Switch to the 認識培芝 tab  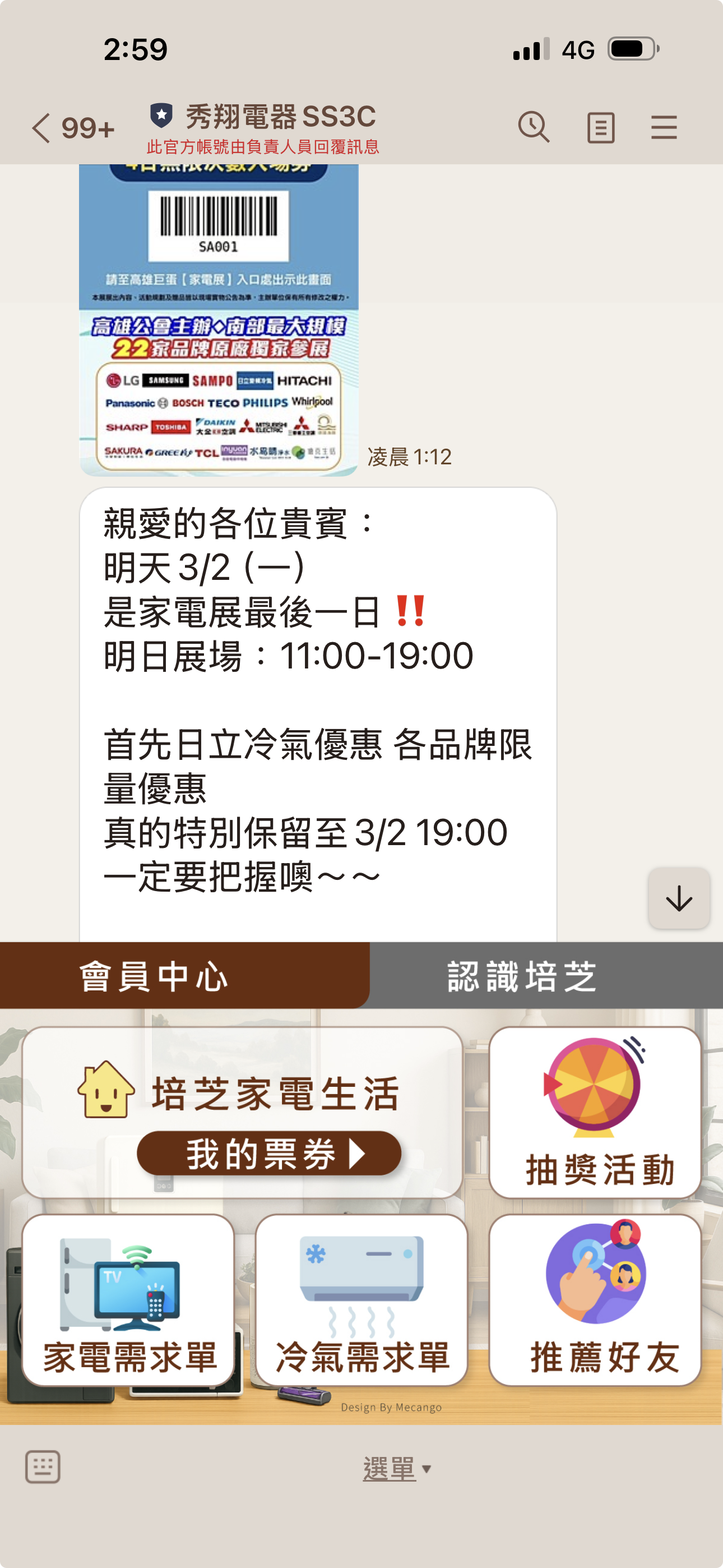(x=545, y=976)
